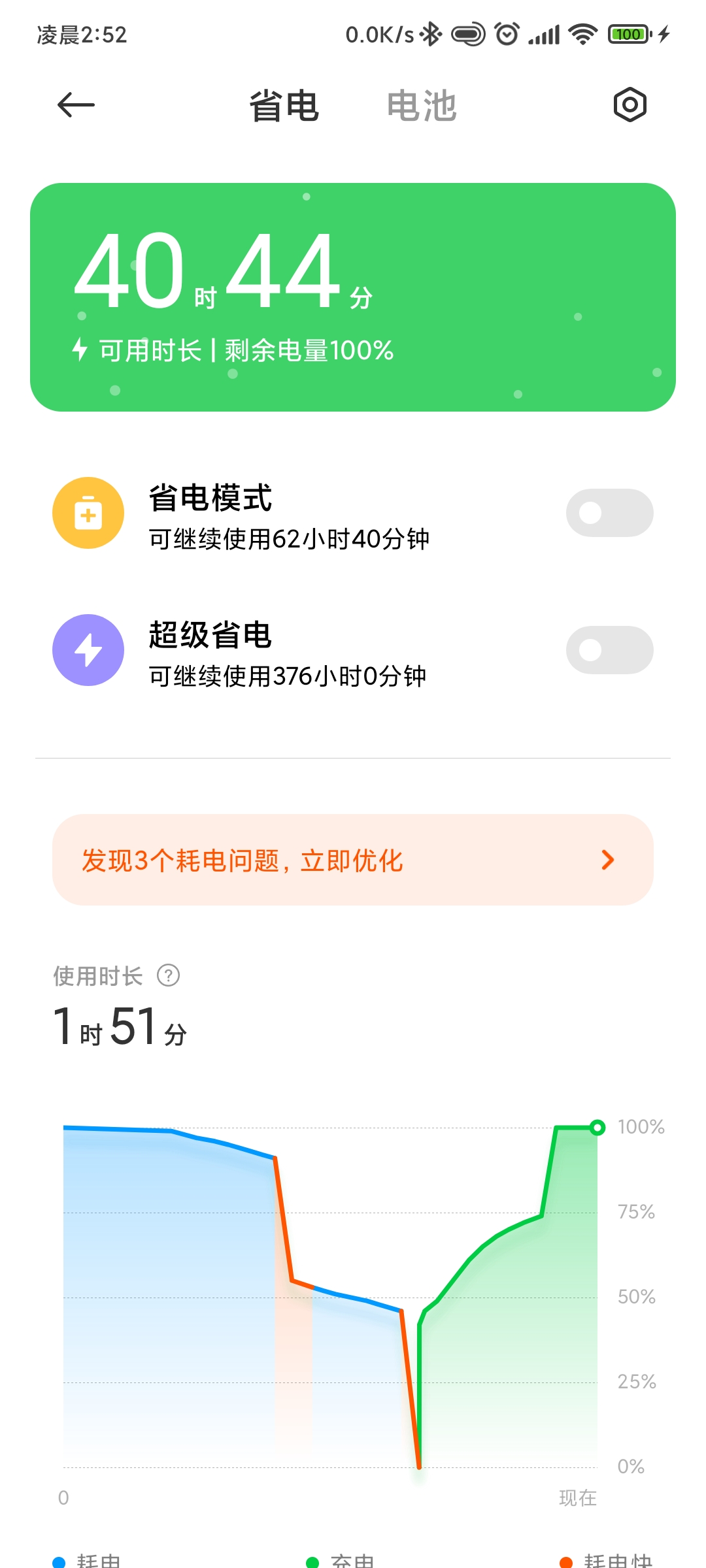Enable the 省电模式 switch

(x=609, y=513)
